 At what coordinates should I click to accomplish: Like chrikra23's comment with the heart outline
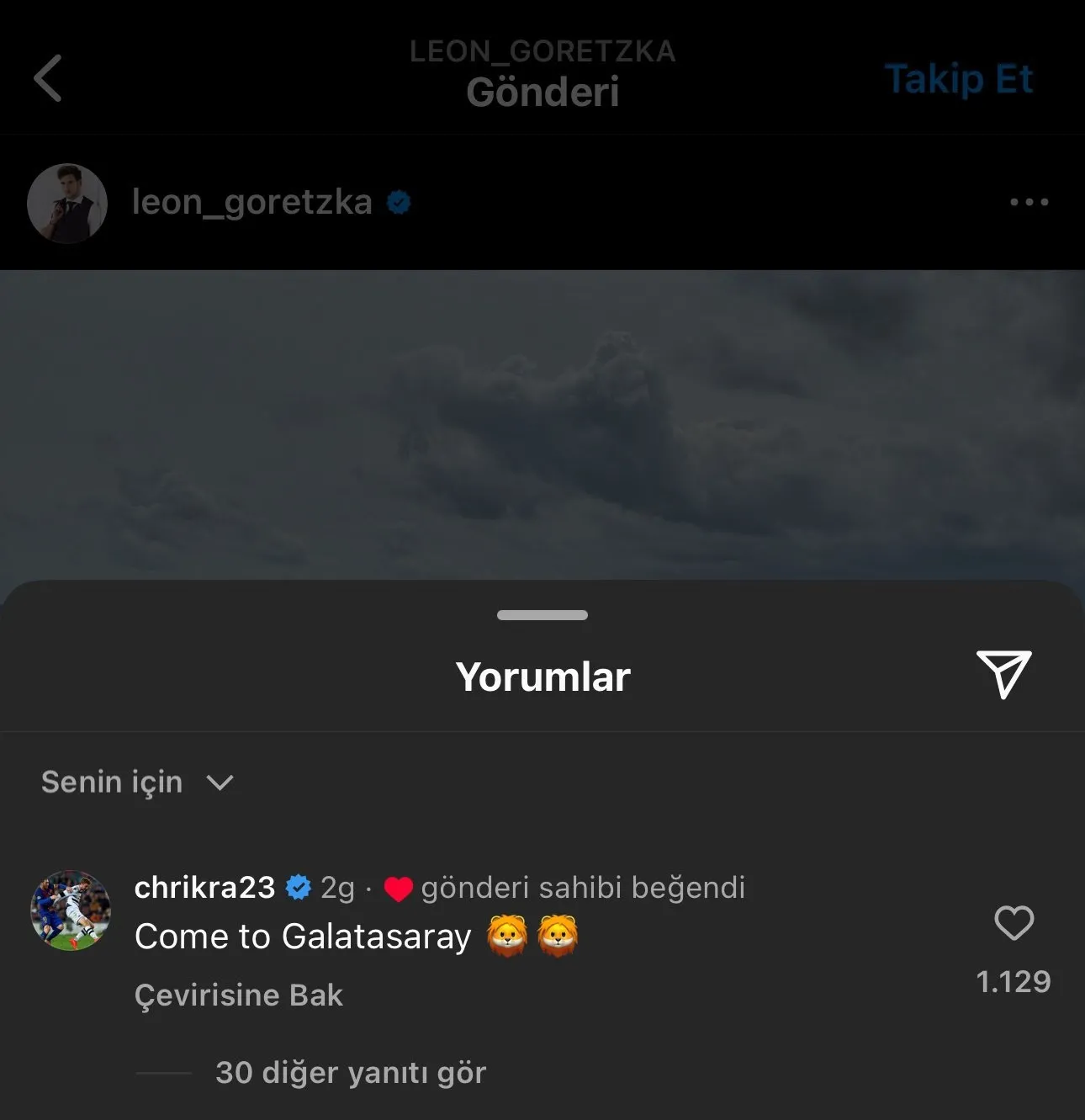click(1014, 923)
